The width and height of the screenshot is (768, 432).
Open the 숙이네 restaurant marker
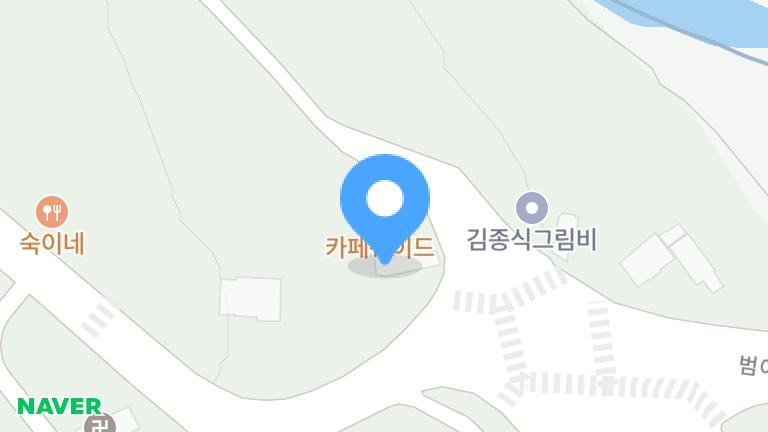pyautogui.click(x=52, y=212)
